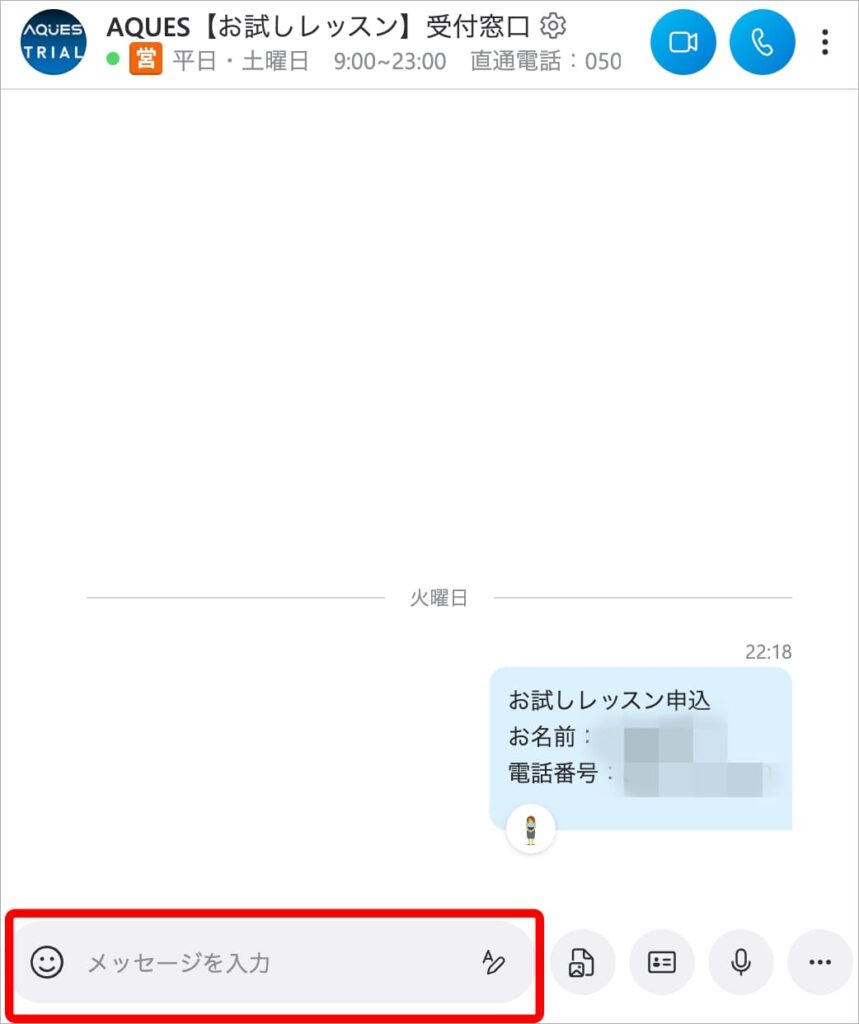Share a contact card
The width and height of the screenshot is (859, 1024).
661,963
